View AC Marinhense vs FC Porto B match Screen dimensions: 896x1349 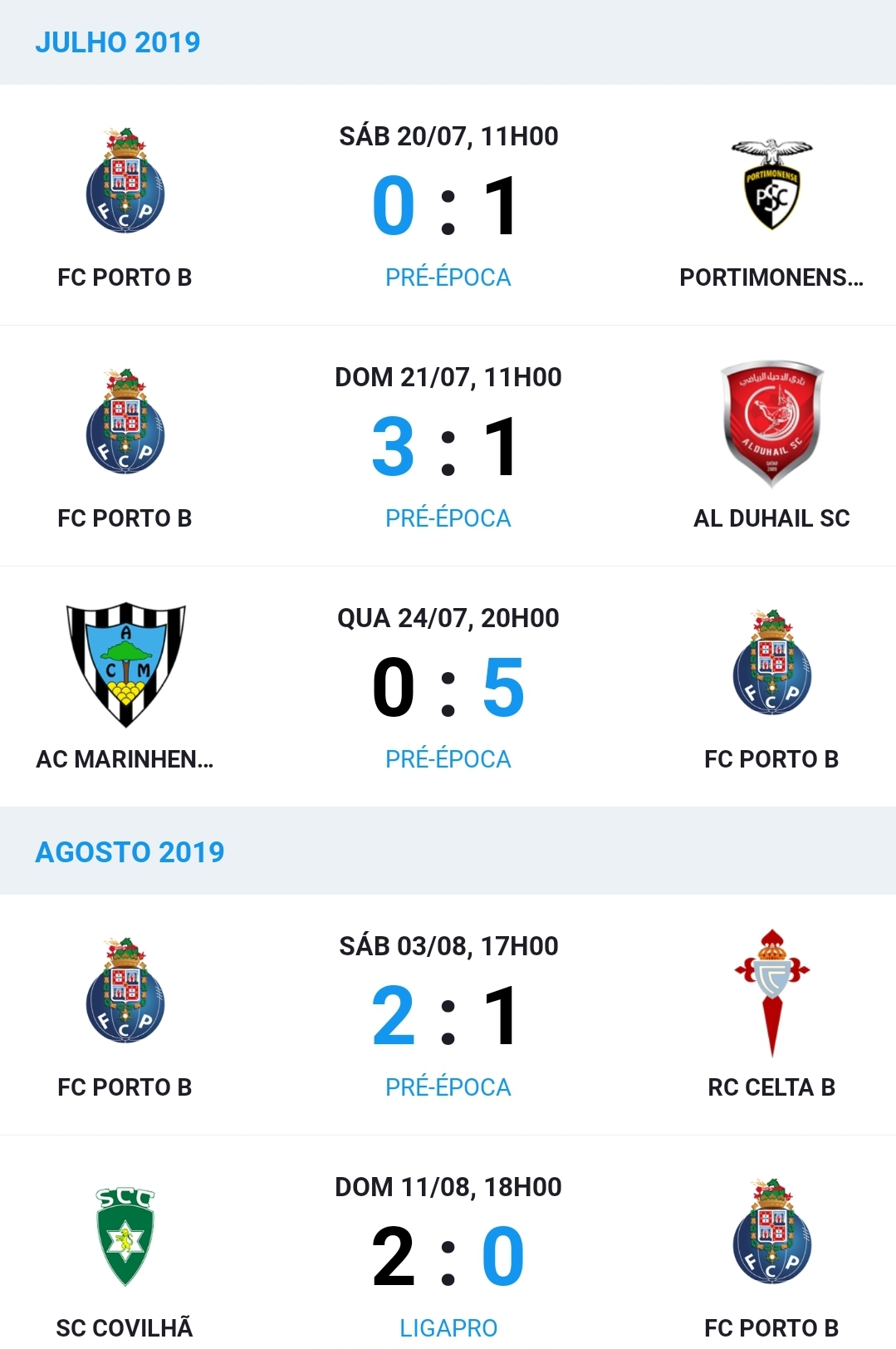(x=448, y=687)
